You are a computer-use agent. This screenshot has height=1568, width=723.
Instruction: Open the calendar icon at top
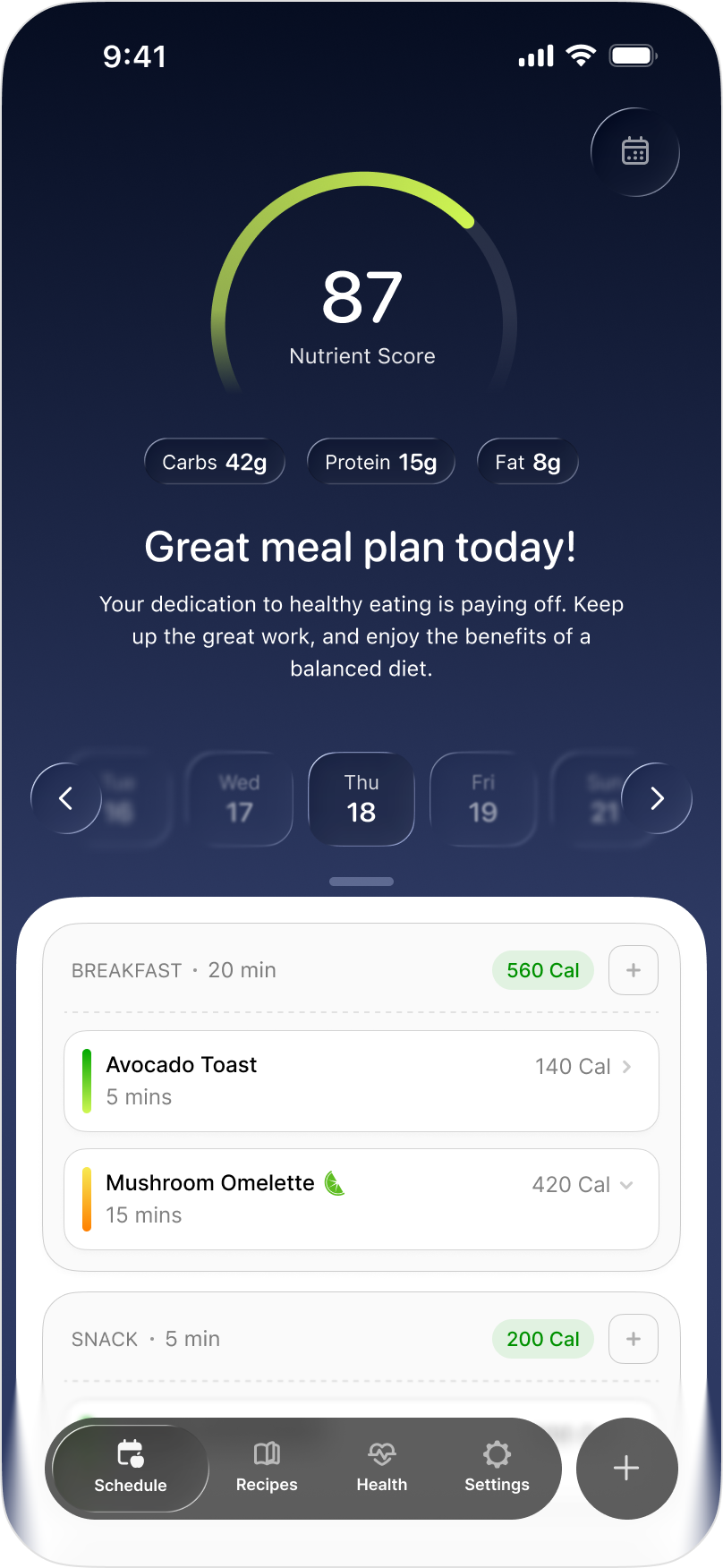pos(634,151)
